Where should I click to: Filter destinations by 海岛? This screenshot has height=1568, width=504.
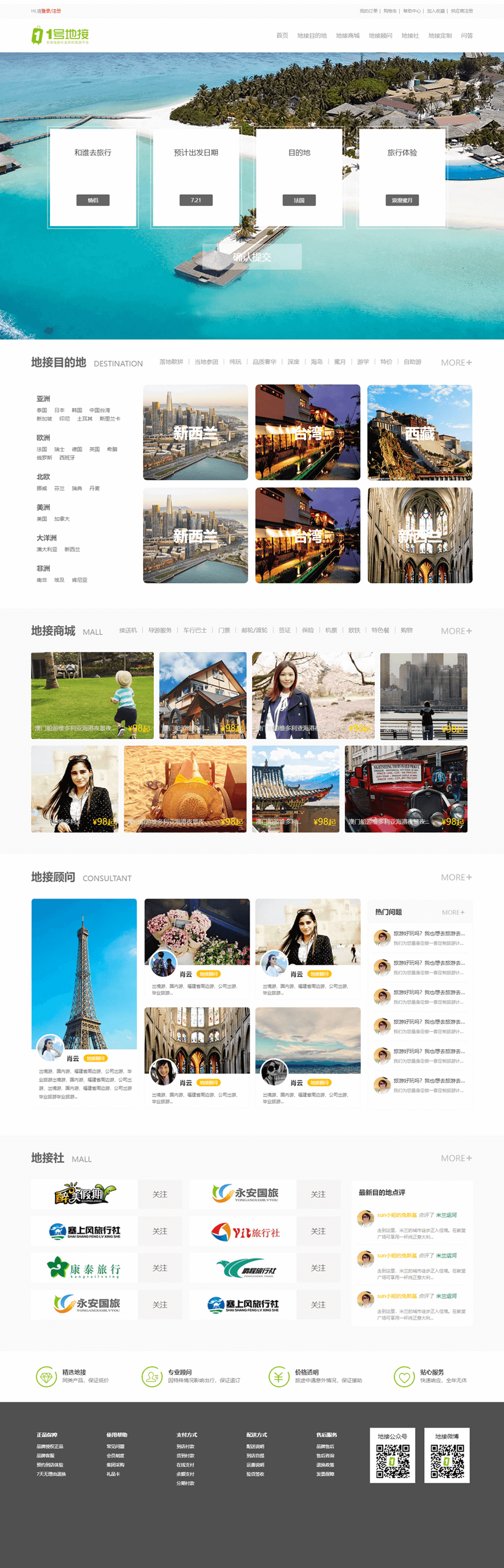pos(317,362)
